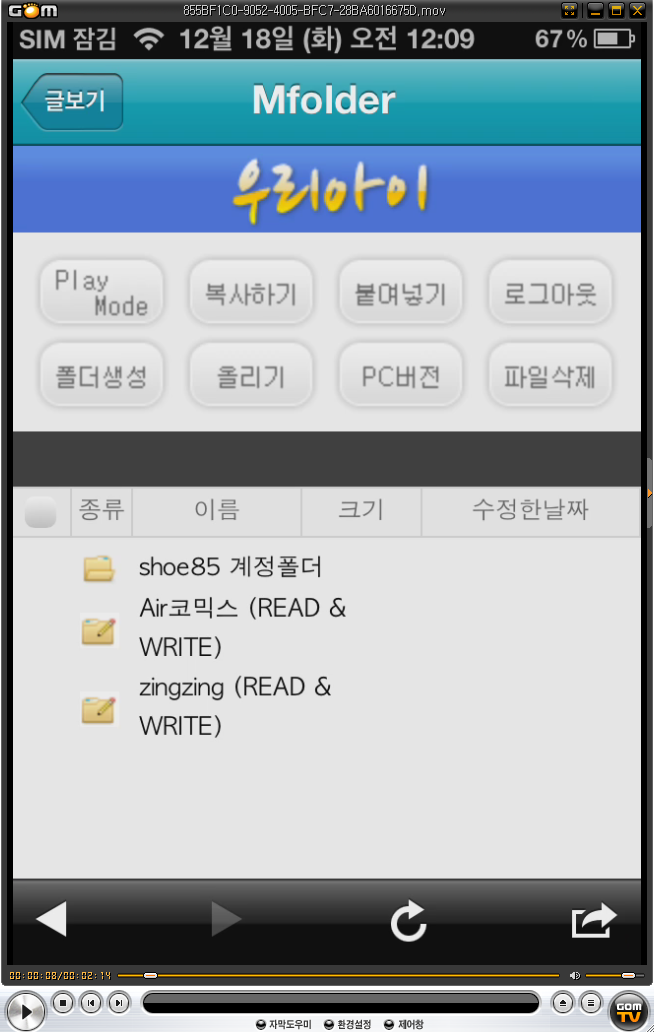Tap 파일삭제 to delete files
This screenshot has height=1032, width=654.
coord(550,376)
